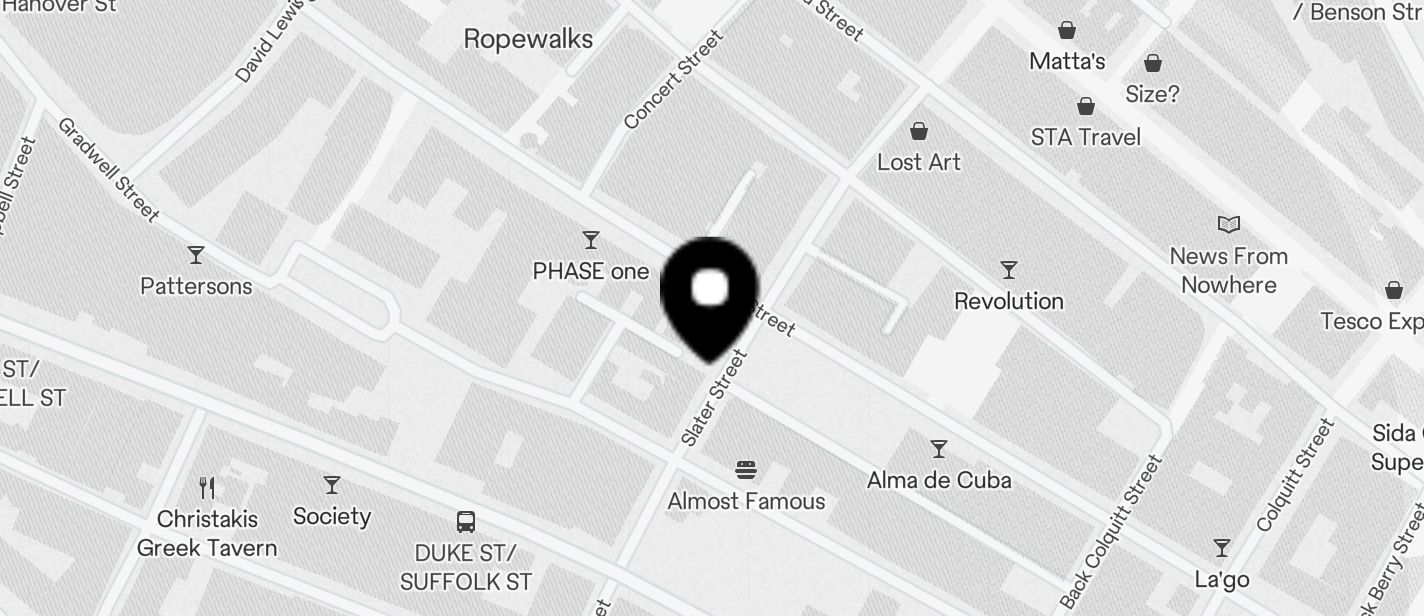Tap the Matta's shop marker

coord(1067,32)
